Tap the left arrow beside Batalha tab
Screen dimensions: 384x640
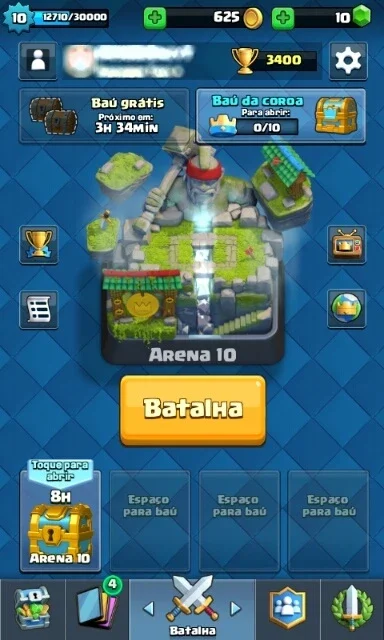(x=149, y=609)
